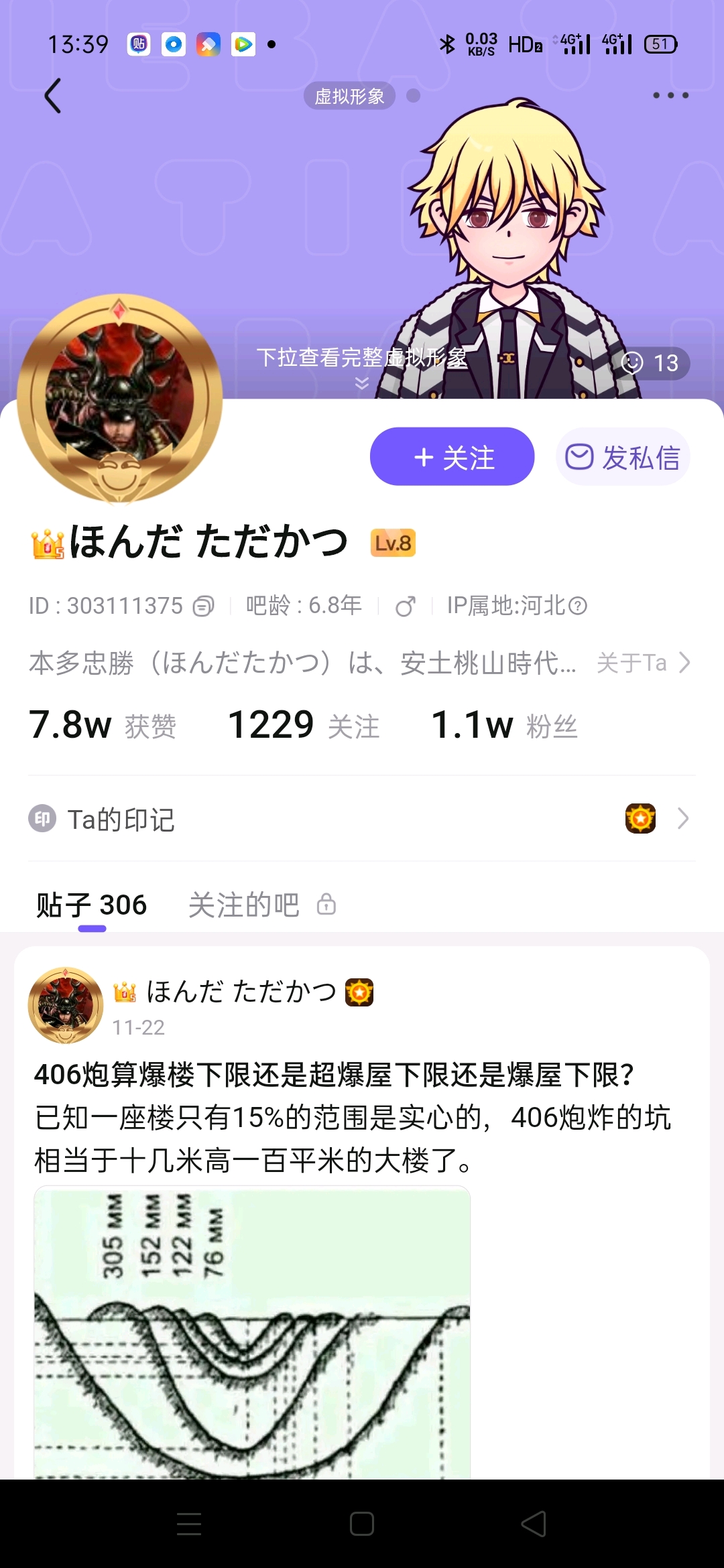The height and width of the screenshot is (1568, 724).
Task: Tap the Lv.8 level badge
Action: [393, 543]
